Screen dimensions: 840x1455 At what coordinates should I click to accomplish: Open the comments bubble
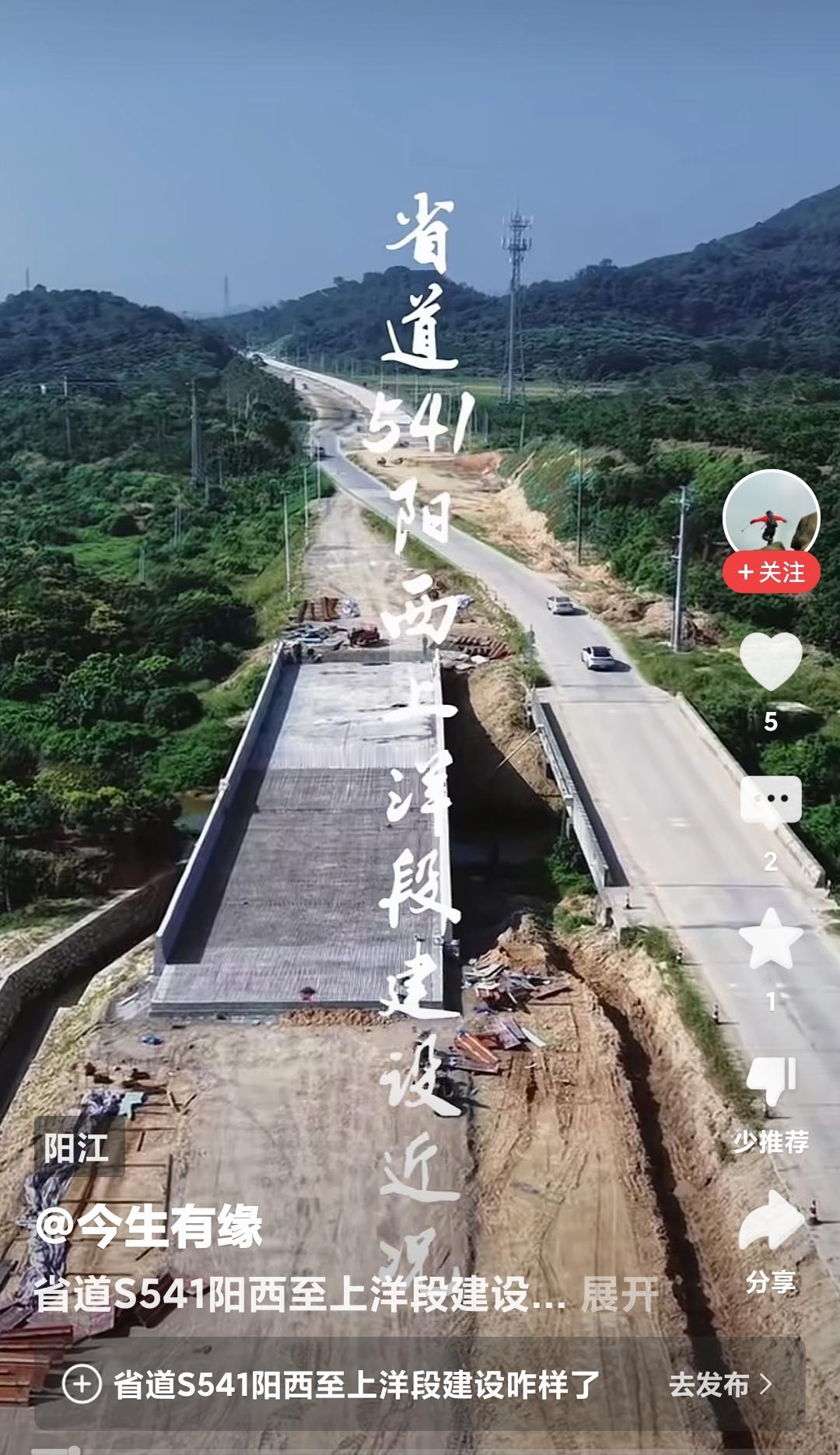(771, 801)
